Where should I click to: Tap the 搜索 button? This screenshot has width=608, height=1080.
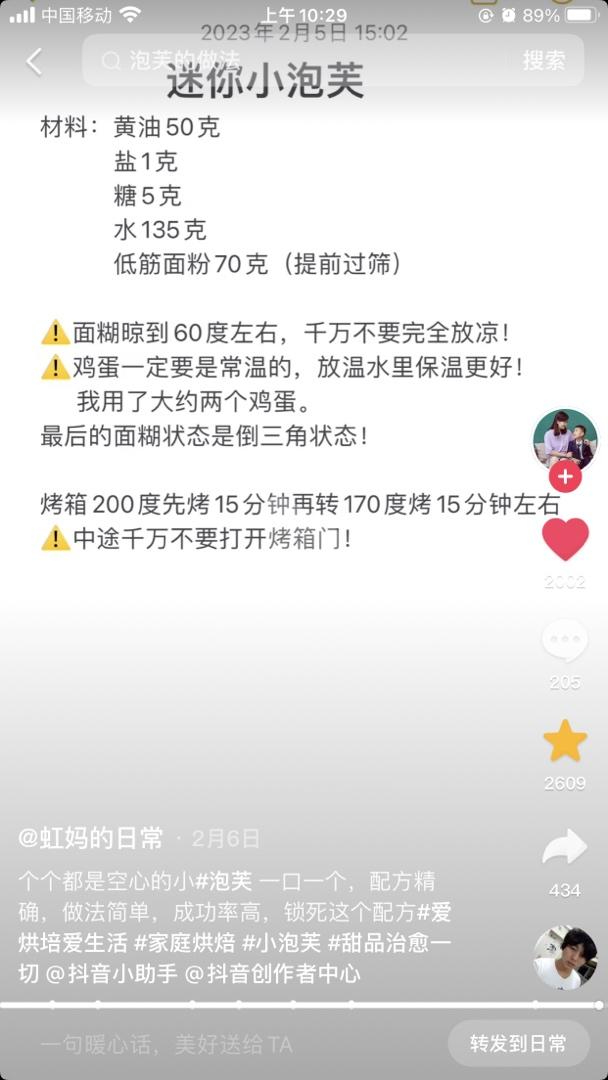543,61
